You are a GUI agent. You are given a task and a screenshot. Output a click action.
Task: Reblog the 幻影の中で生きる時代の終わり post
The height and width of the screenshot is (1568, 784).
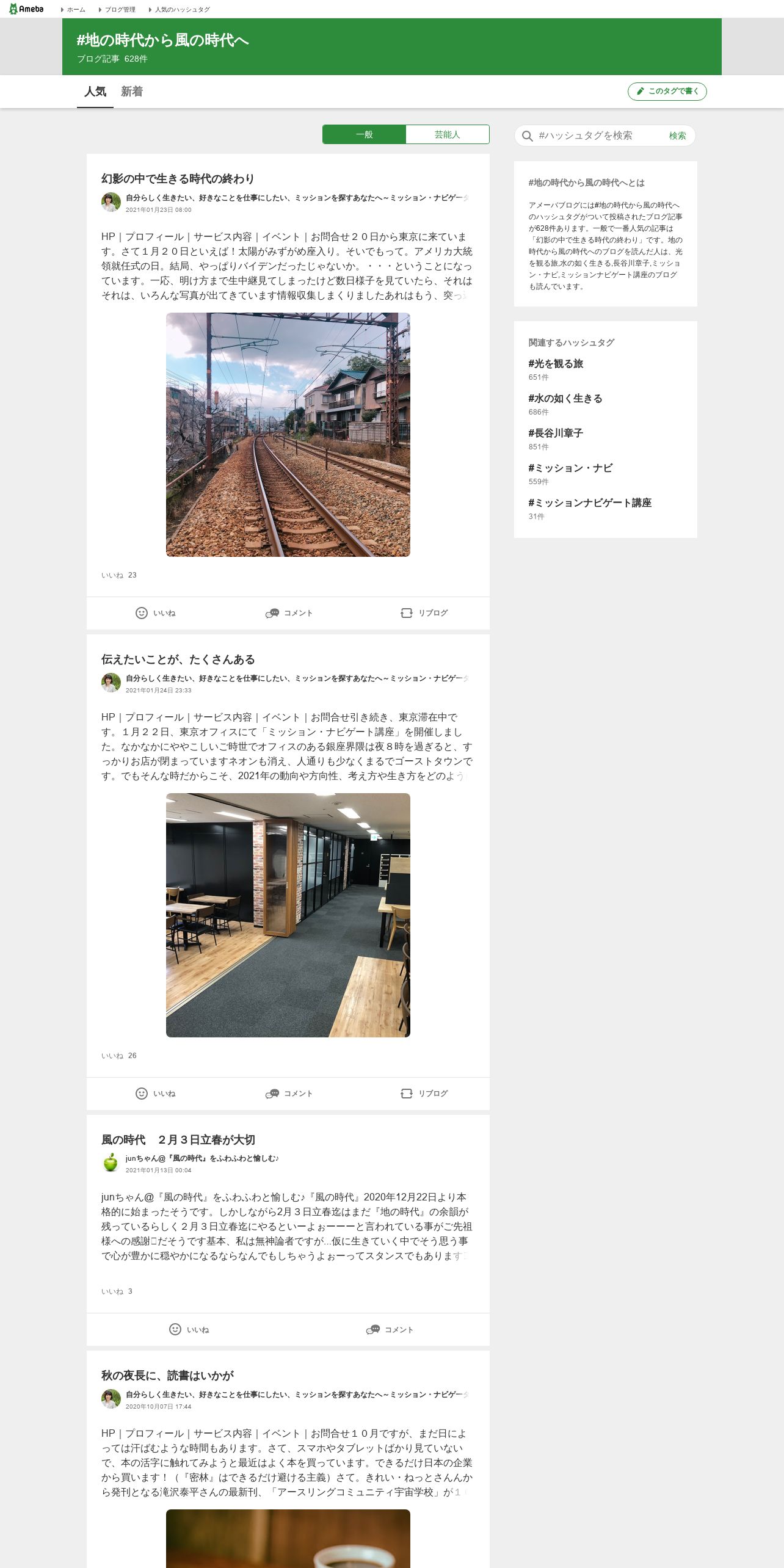pyautogui.click(x=424, y=613)
